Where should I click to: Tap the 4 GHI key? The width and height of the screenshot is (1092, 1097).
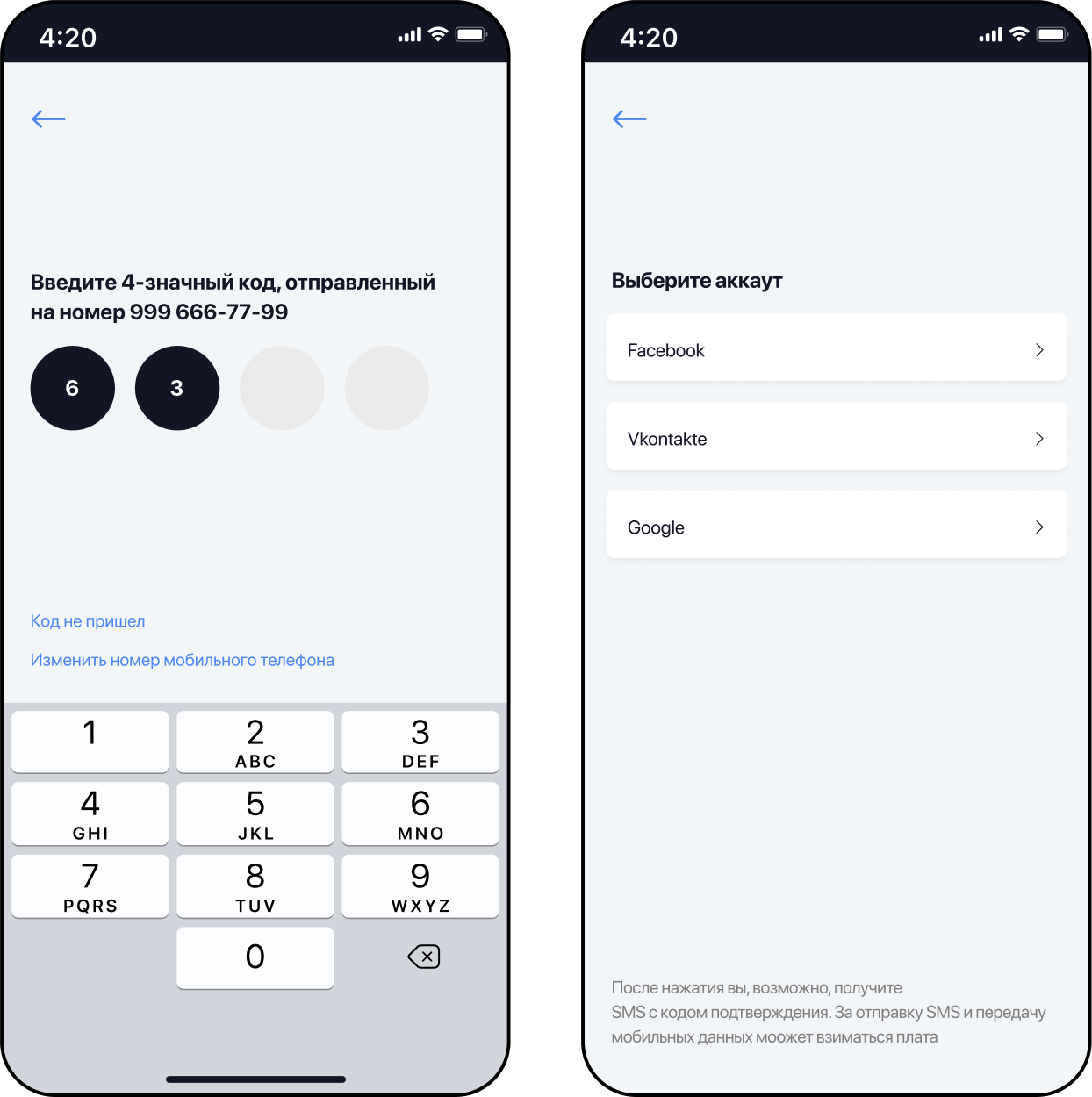click(90, 814)
